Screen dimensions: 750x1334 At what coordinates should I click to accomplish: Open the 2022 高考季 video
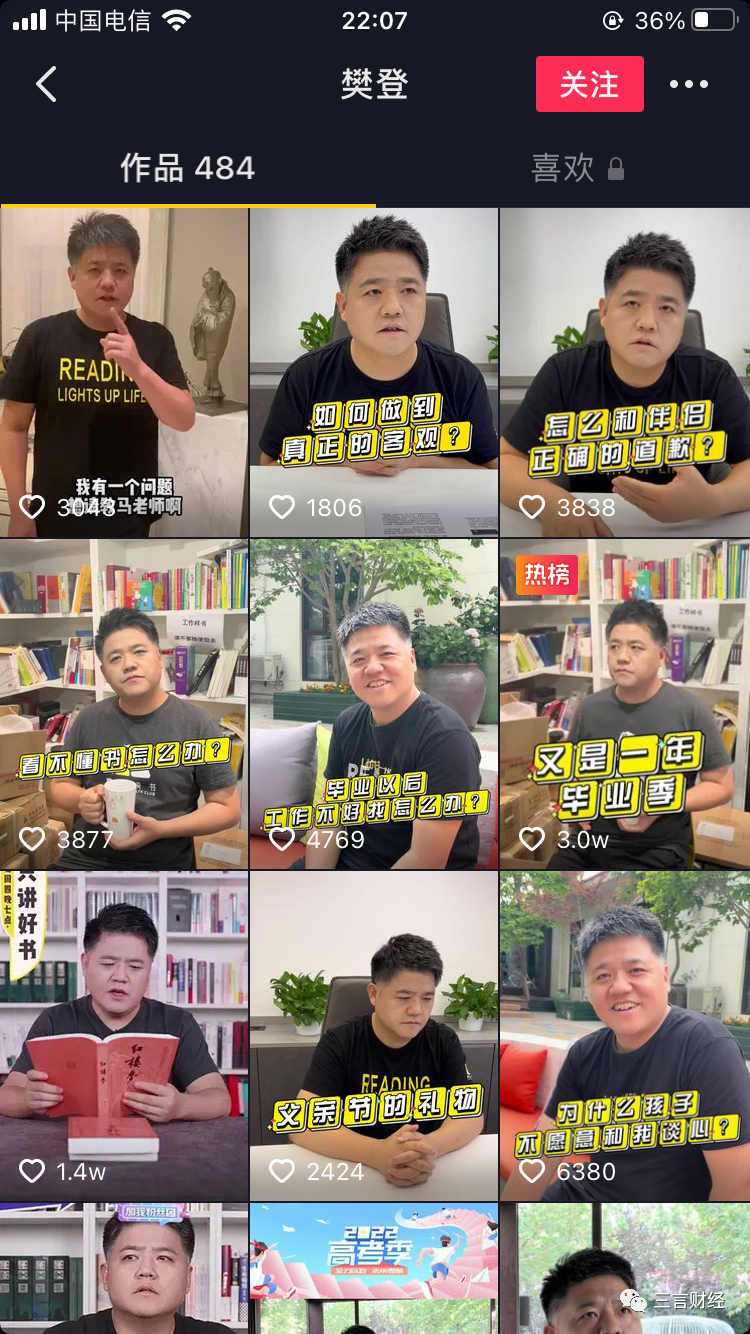tap(374, 1268)
